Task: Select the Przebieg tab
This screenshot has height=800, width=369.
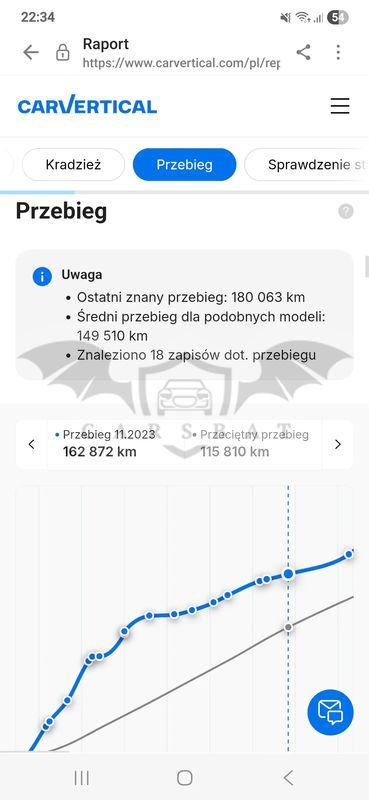Action: point(184,165)
